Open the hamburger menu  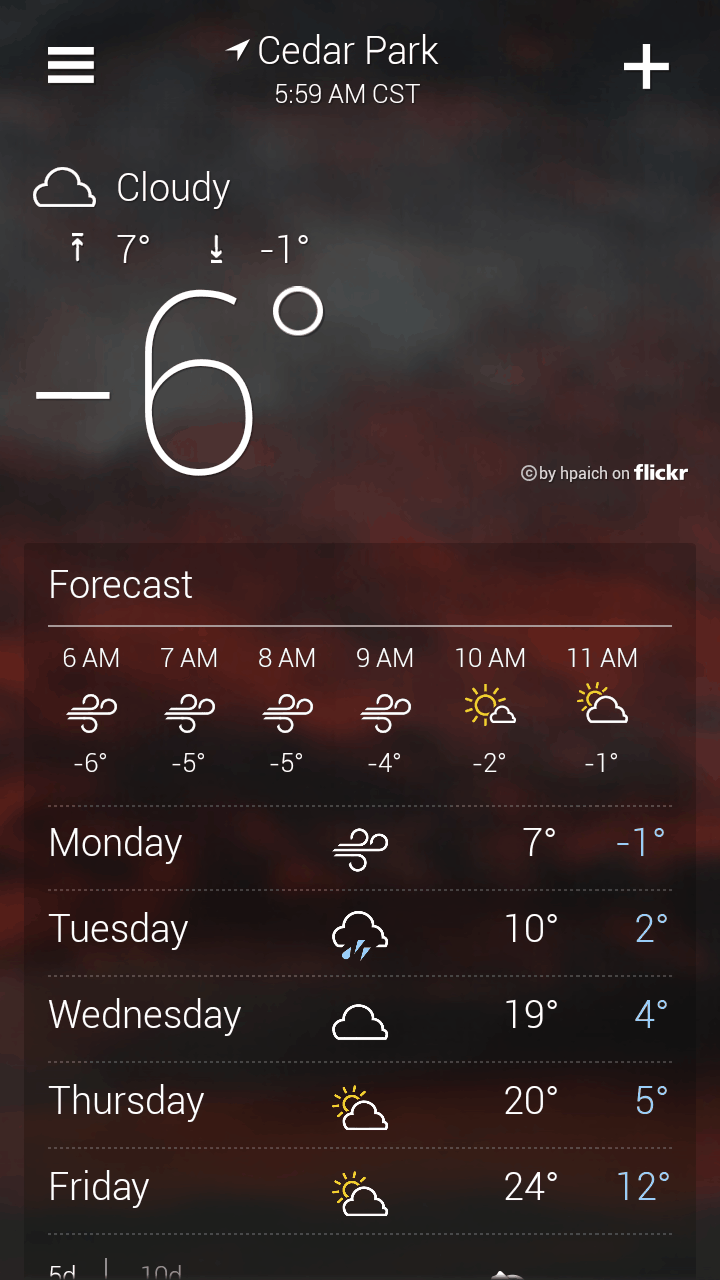point(70,66)
